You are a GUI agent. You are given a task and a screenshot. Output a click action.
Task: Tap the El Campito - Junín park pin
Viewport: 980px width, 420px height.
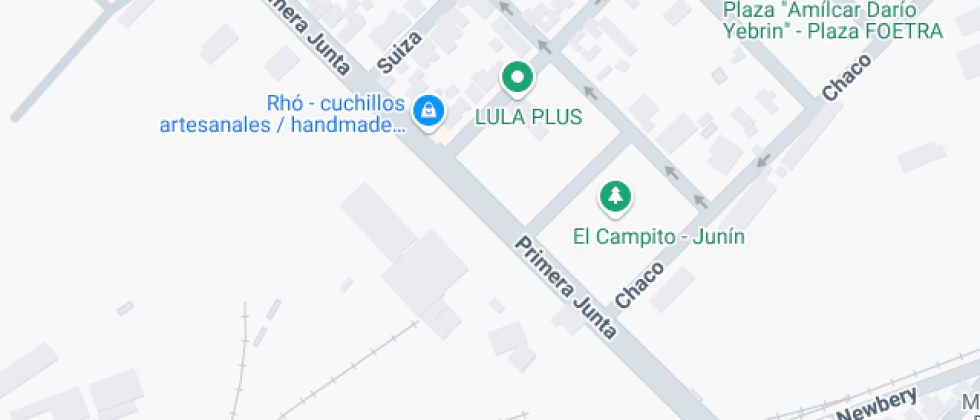pyautogui.click(x=615, y=196)
